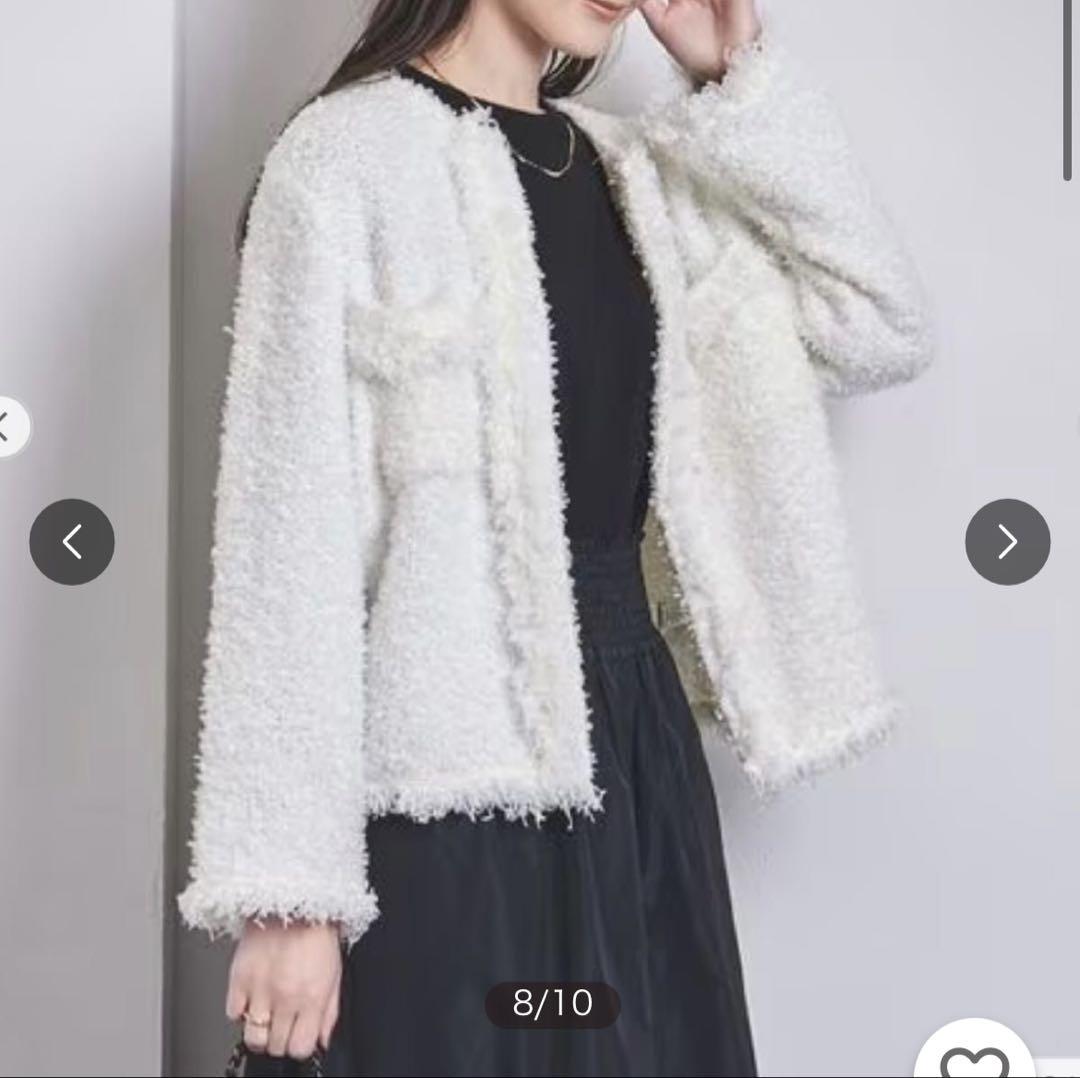Go to the next product photo

1007,542
